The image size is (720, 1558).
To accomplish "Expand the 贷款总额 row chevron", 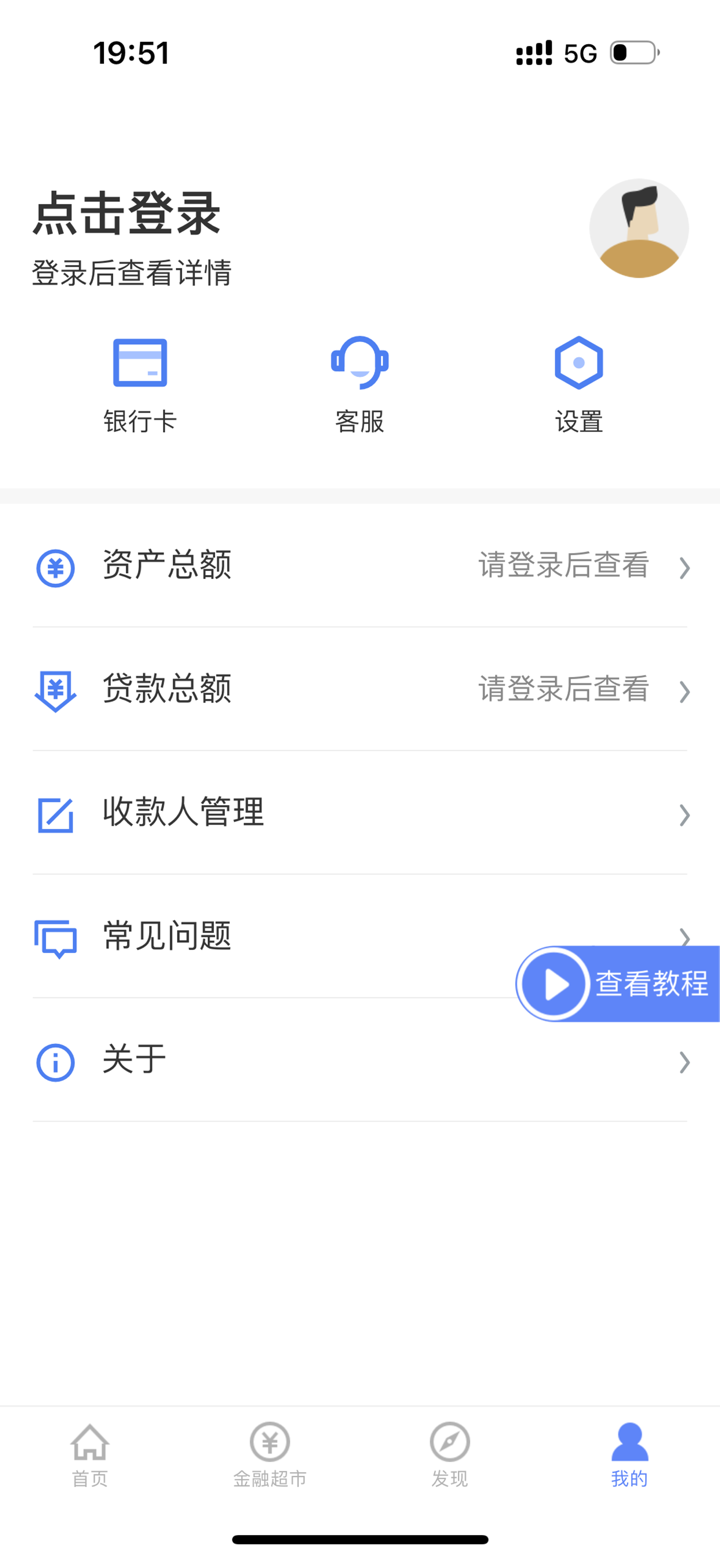I will pyautogui.click(x=684, y=691).
